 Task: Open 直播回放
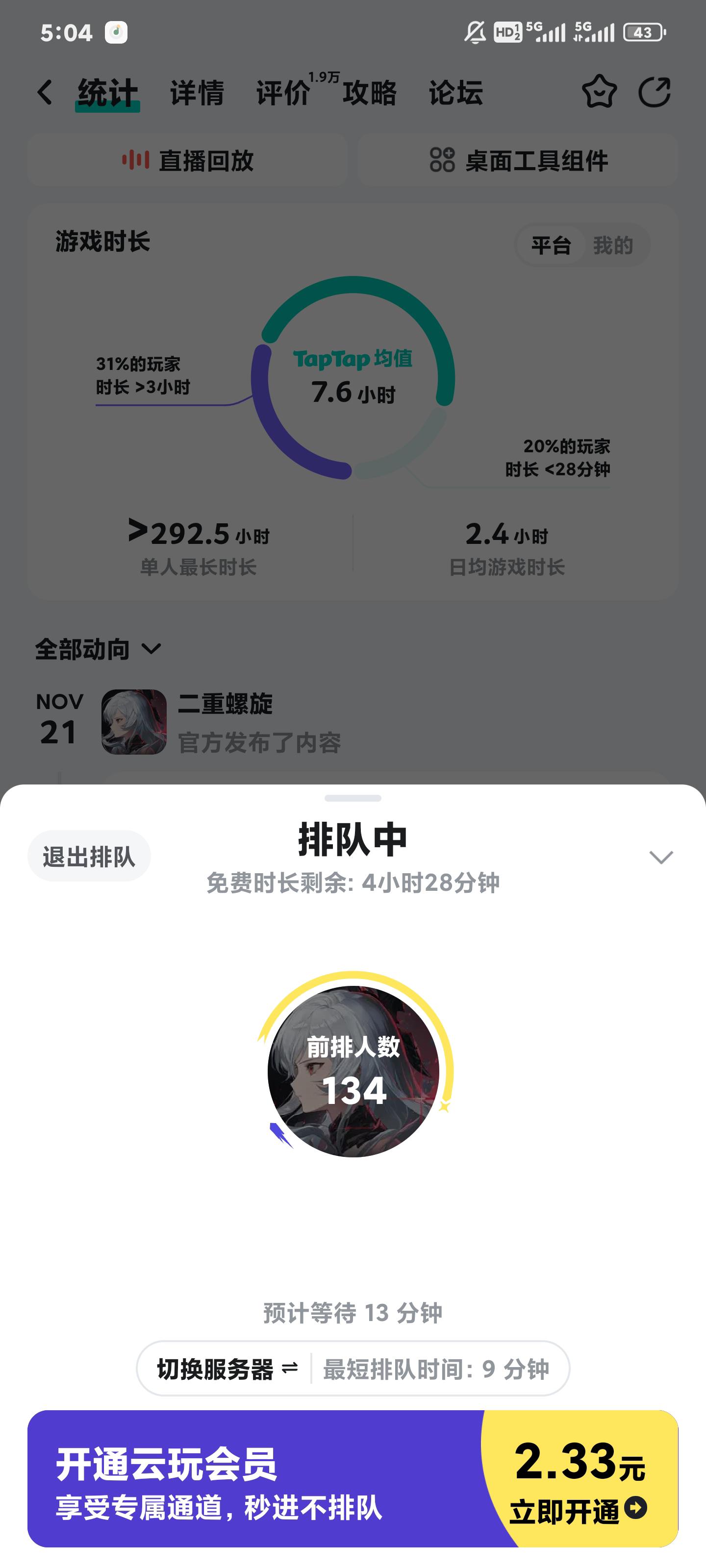click(x=188, y=161)
